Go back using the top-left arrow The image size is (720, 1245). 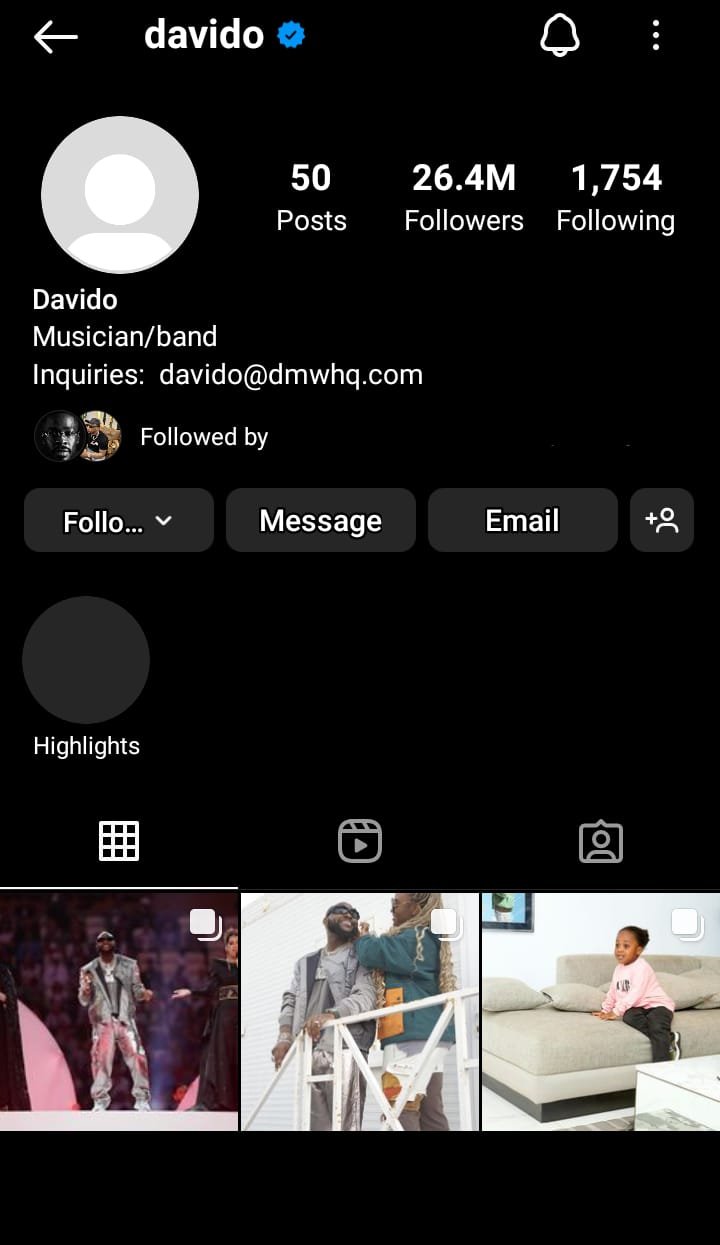[x=55, y=37]
